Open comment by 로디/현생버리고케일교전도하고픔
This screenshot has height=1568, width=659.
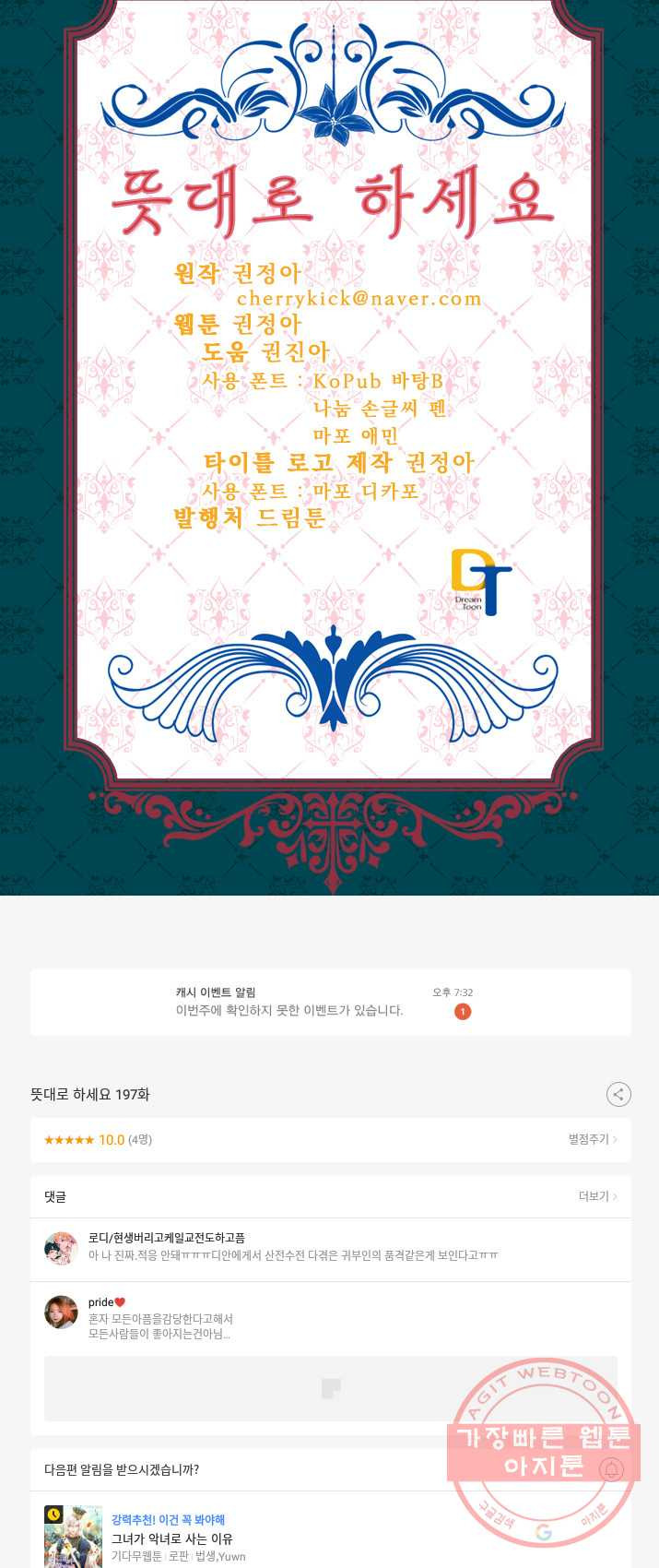(293, 1247)
